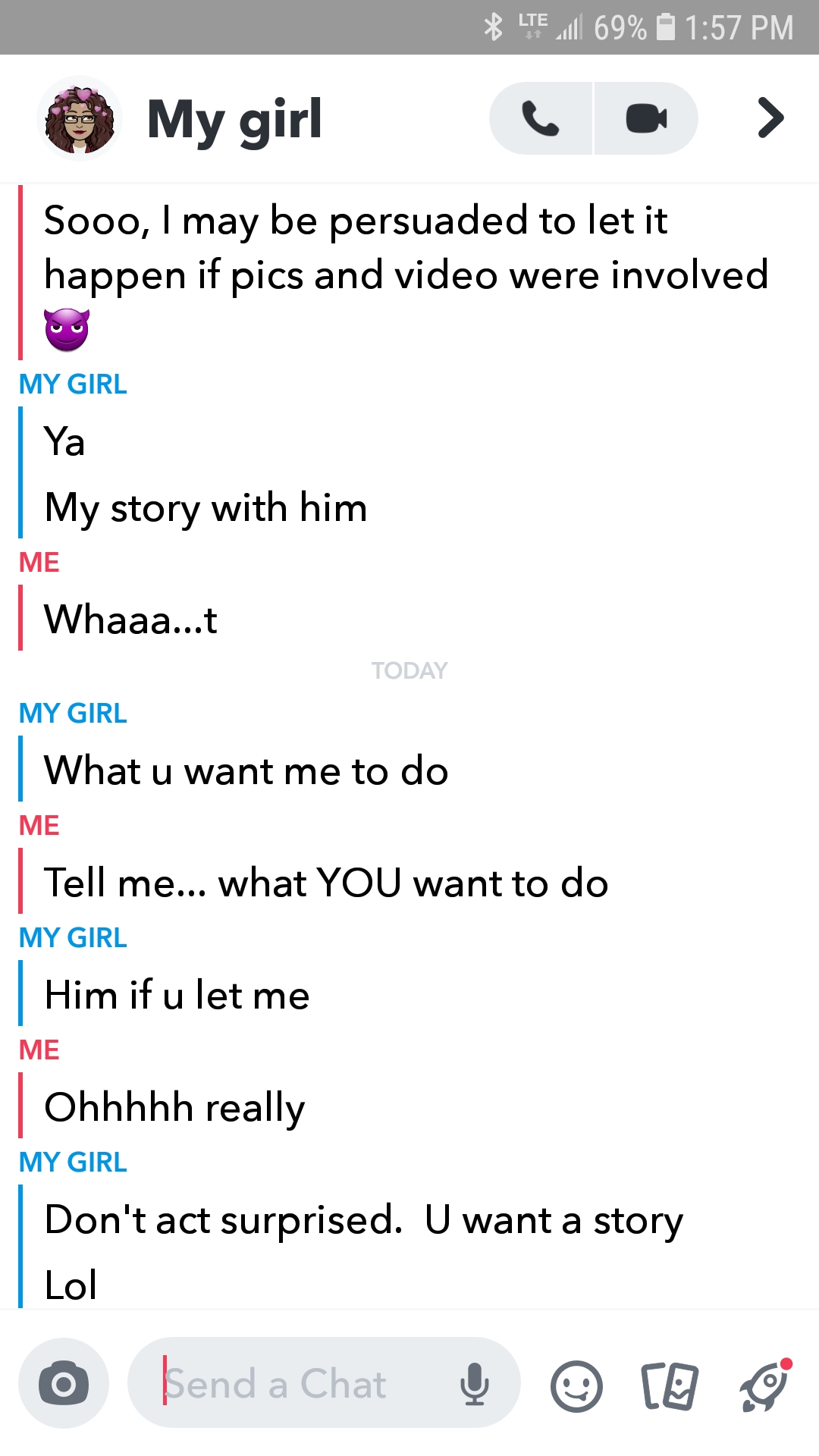This screenshot has width=819, height=1456.
Task: Tap the right arrow to exit chat
Action: pos(770,118)
